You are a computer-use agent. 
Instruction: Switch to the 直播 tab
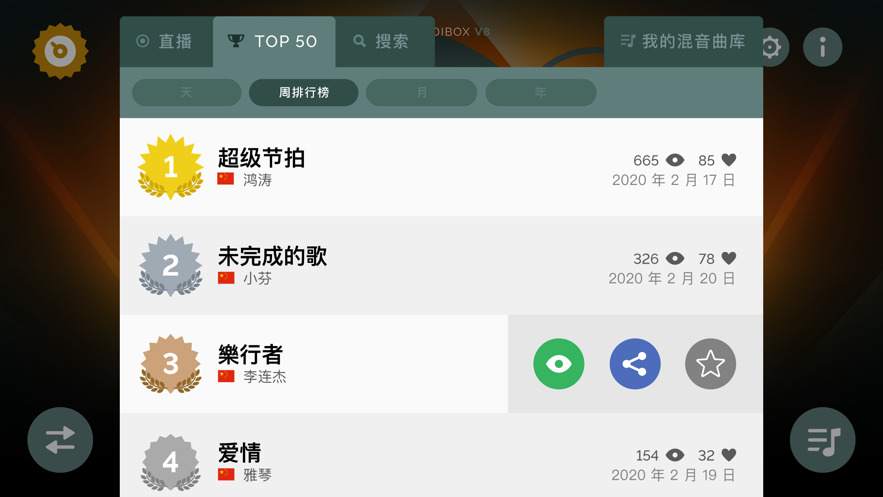165,42
